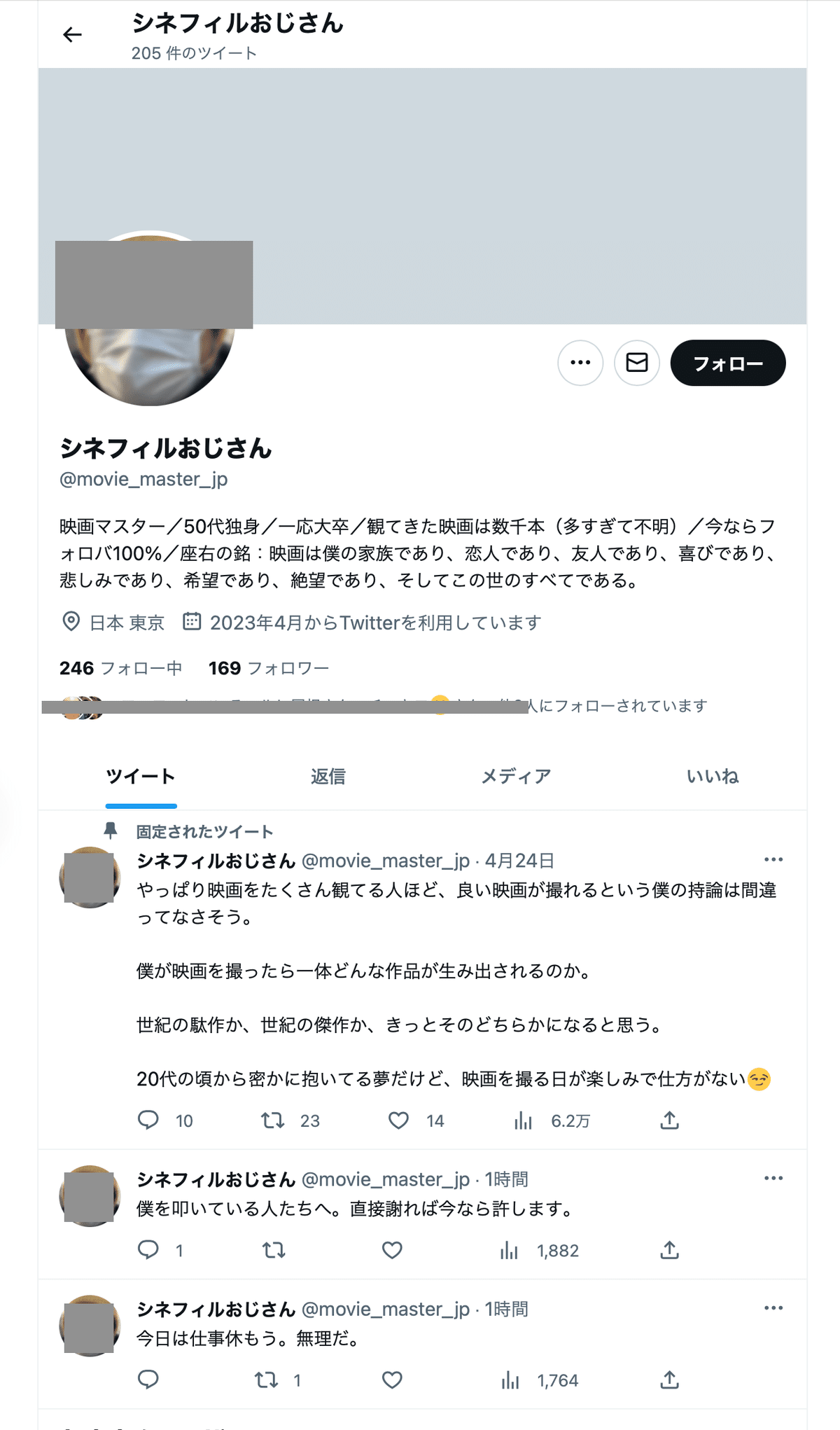View analytics of the 今日は仕事休もう tweet

(510, 1380)
